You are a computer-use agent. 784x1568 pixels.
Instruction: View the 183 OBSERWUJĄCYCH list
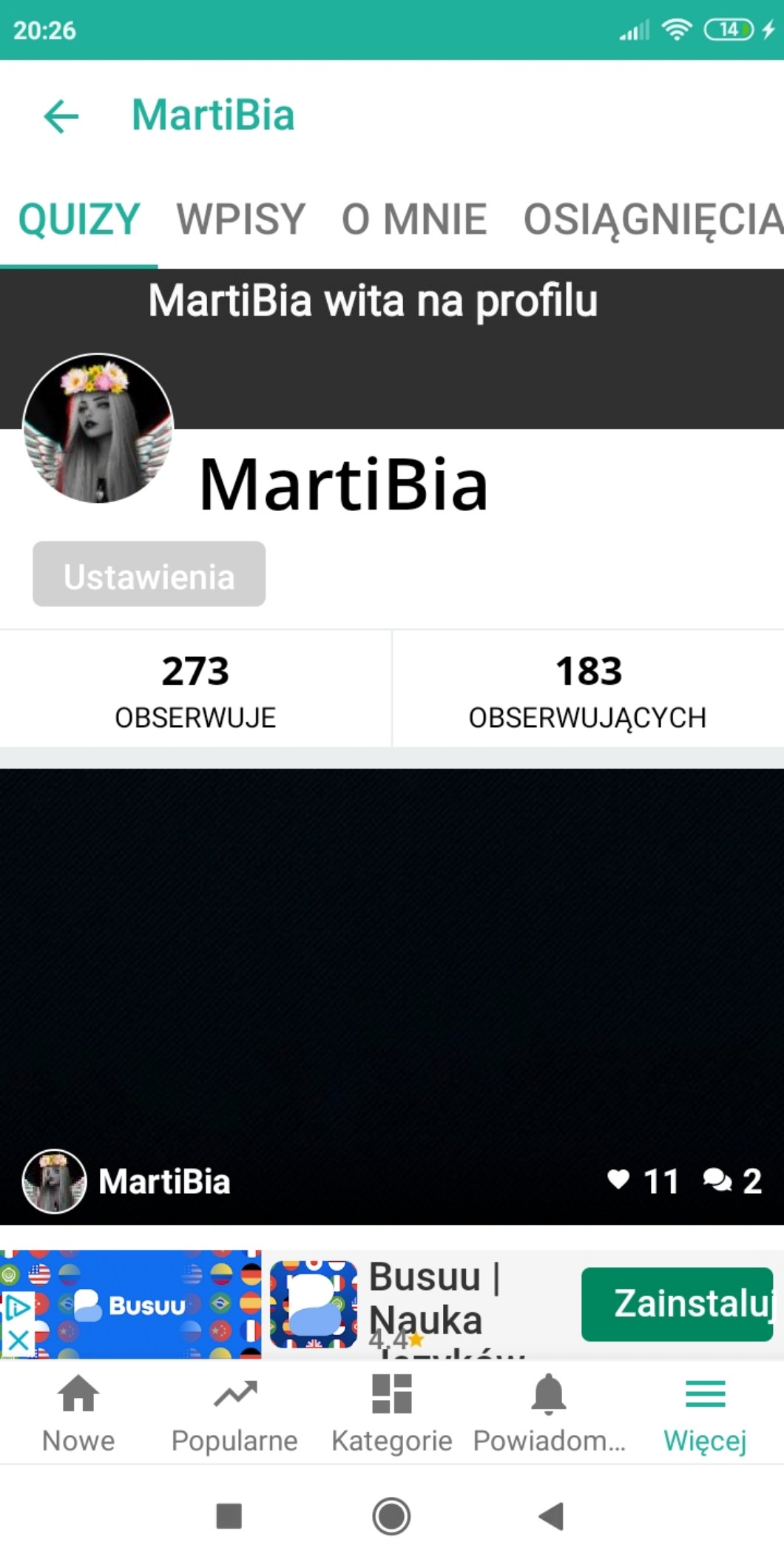coord(587,689)
